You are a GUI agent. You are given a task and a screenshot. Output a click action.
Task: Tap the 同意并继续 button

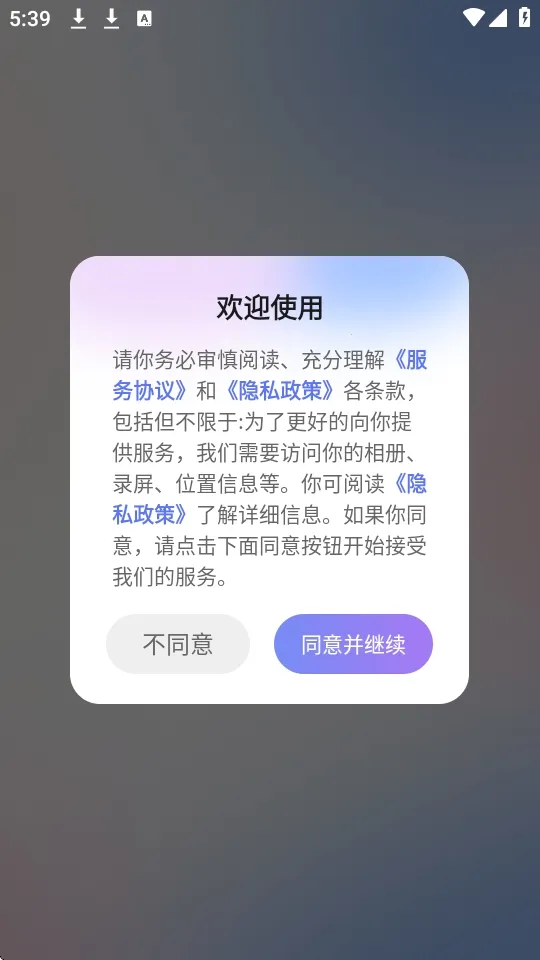353,644
